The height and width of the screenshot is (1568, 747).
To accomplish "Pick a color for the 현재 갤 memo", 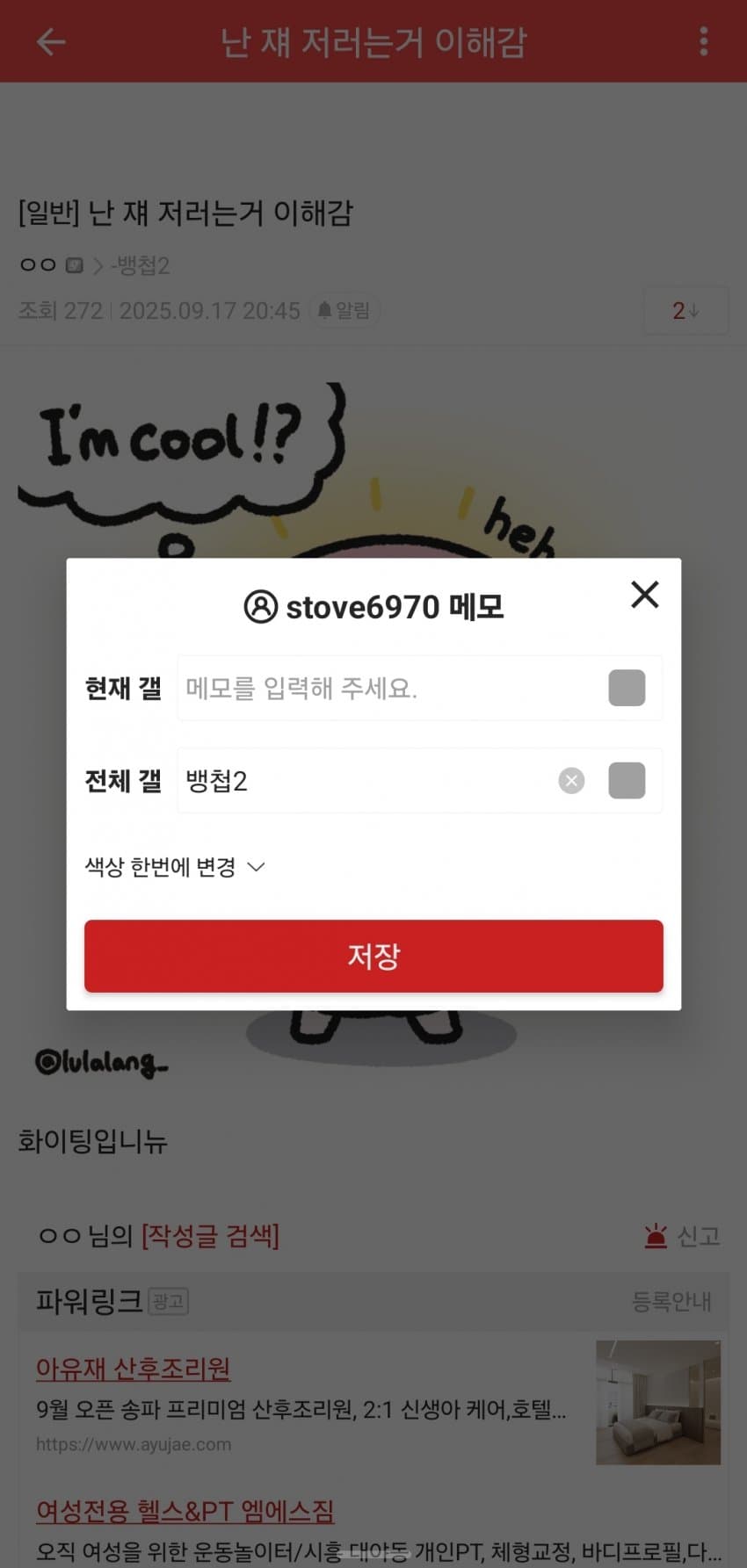I will pos(627,688).
